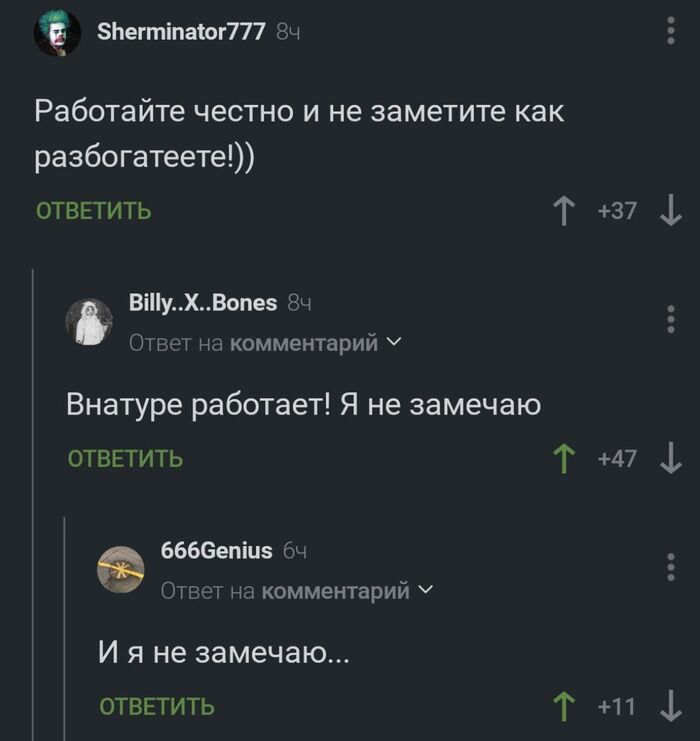Reply to Sherminator777's comment
Viewport: 700px width, 741px height.
click(x=94, y=210)
